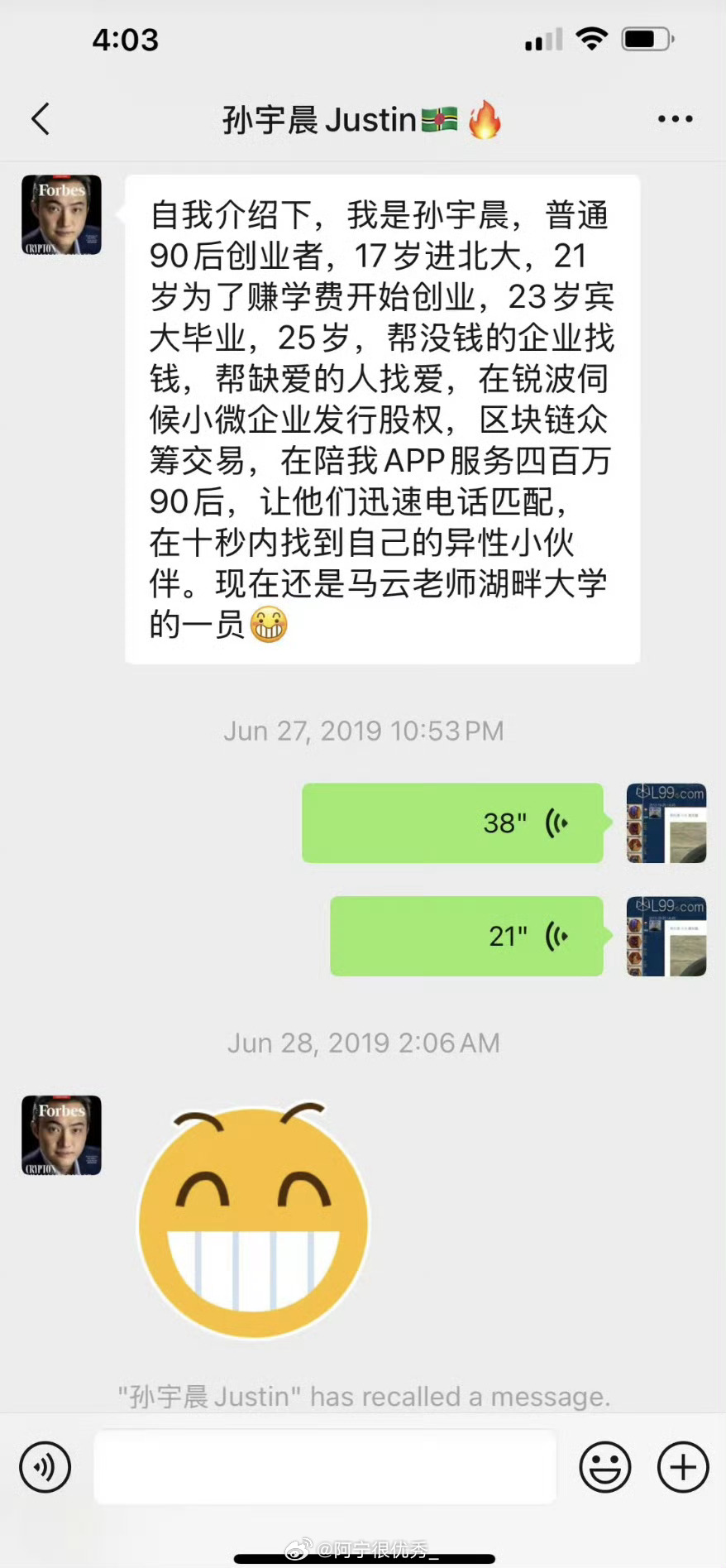Open the emoji sticker panel
This screenshot has height=1568, width=726.
click(605, 1467)
